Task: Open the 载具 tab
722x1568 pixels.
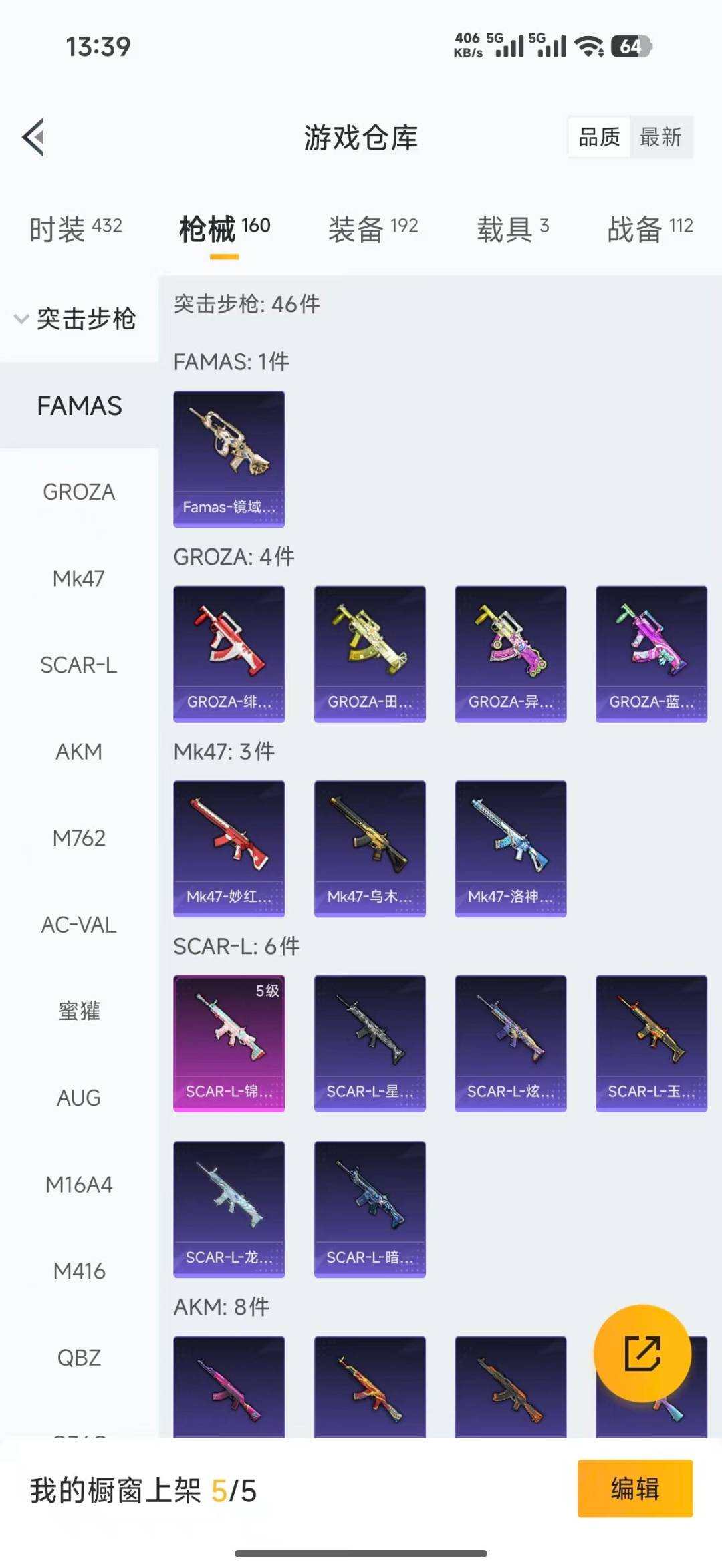Action: pyautogui.click(x=512, y=228)
